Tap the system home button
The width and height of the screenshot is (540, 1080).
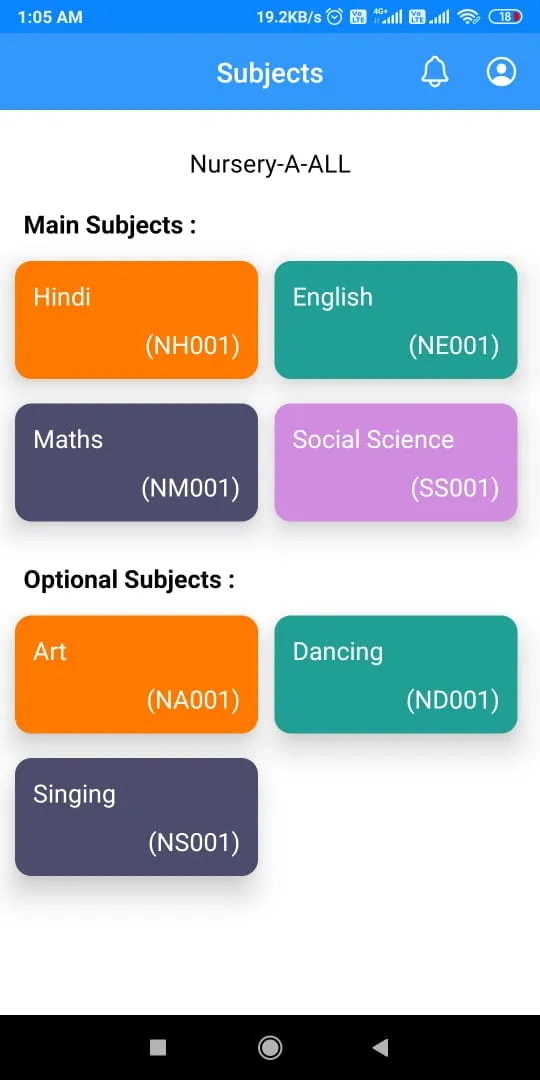point(270,1048)
